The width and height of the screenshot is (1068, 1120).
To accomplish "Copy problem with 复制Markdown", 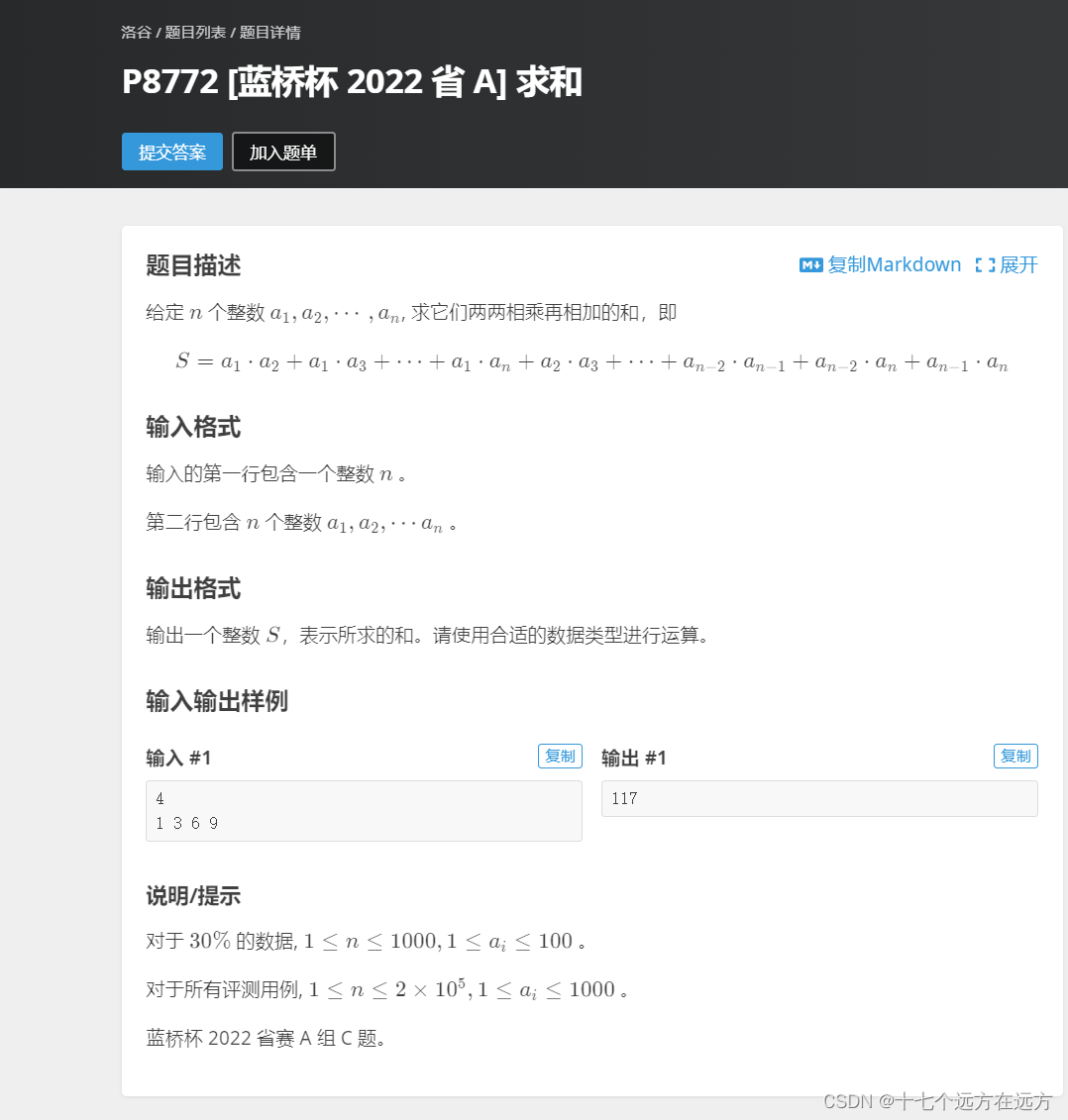I will point(881,264).
